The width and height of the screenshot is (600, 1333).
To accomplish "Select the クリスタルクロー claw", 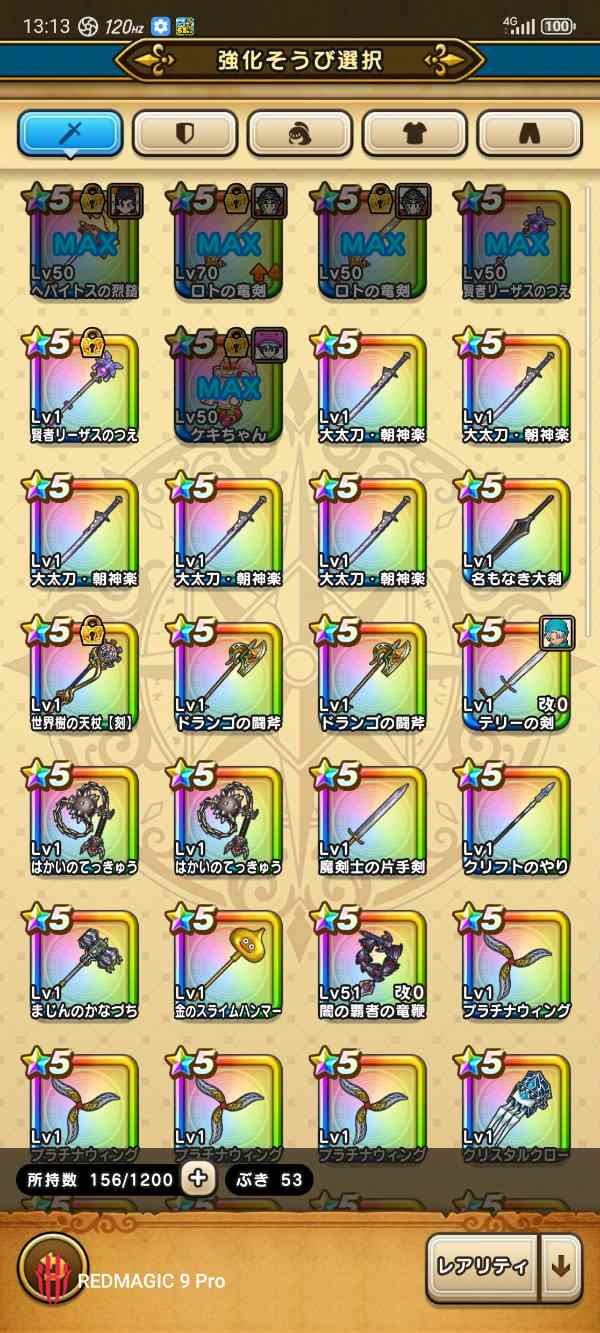I will coord(516,1108).
